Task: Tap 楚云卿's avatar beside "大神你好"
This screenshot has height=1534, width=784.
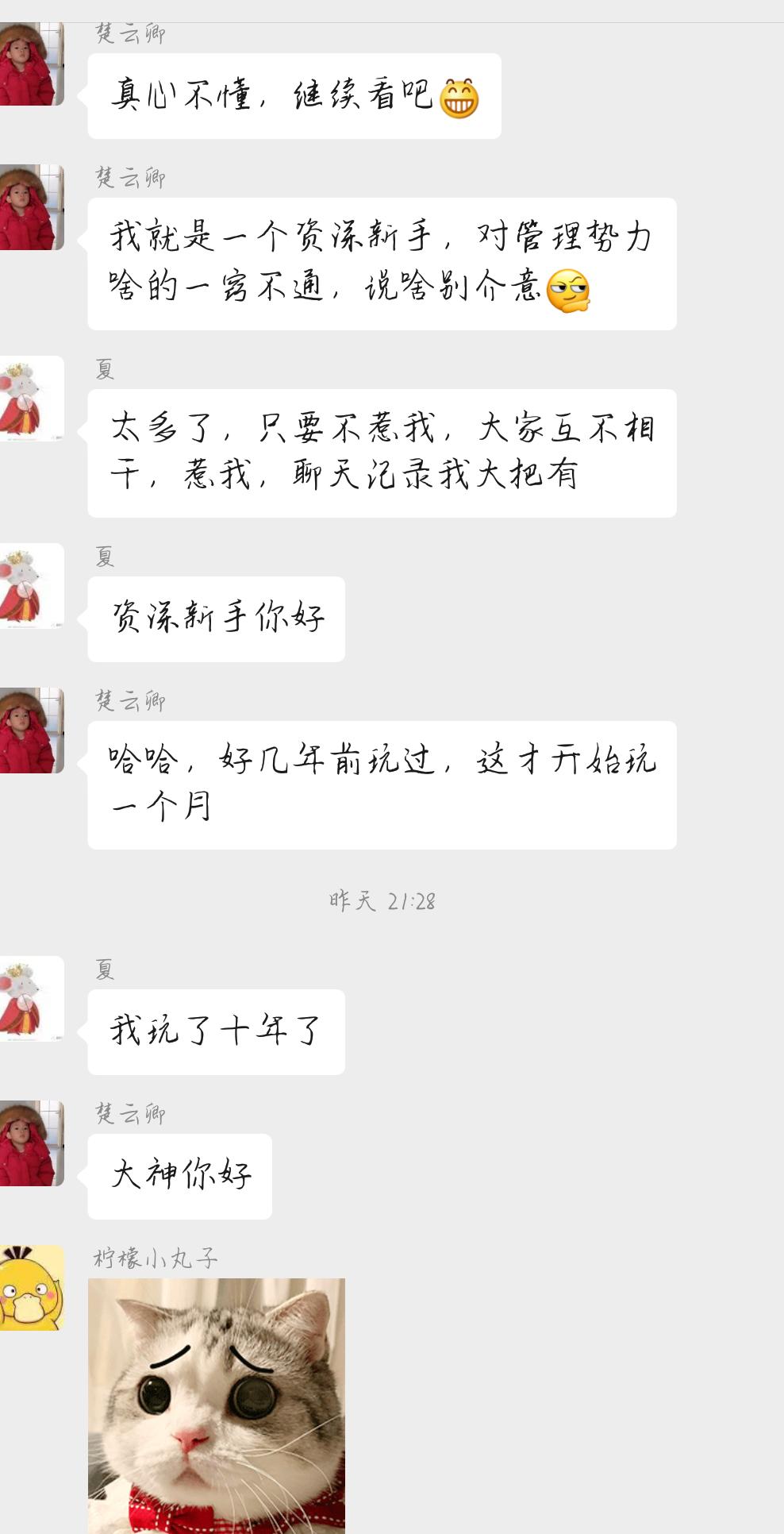Action: [x=32, y=1143]
